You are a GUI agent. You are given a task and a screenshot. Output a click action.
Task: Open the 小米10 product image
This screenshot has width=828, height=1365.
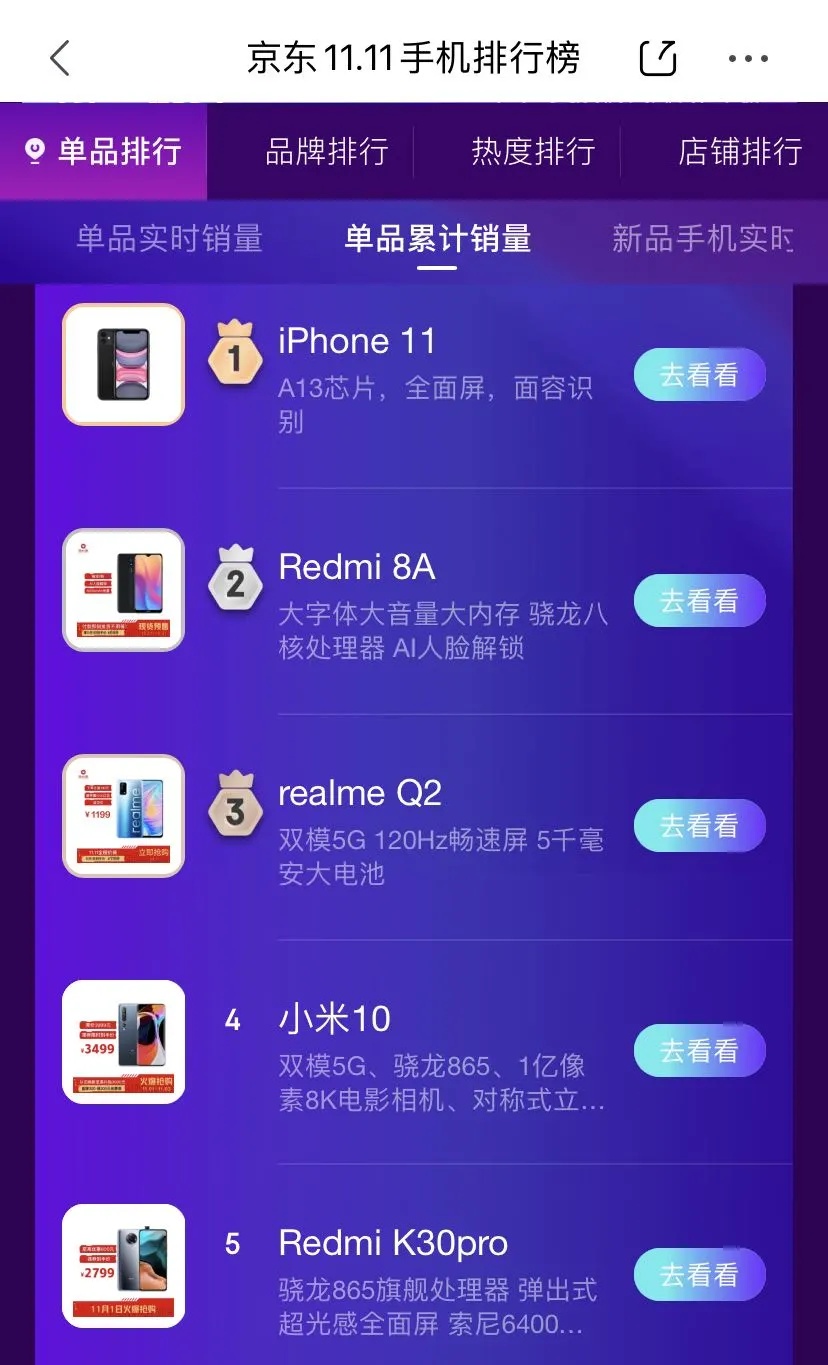click(124, 1042)
